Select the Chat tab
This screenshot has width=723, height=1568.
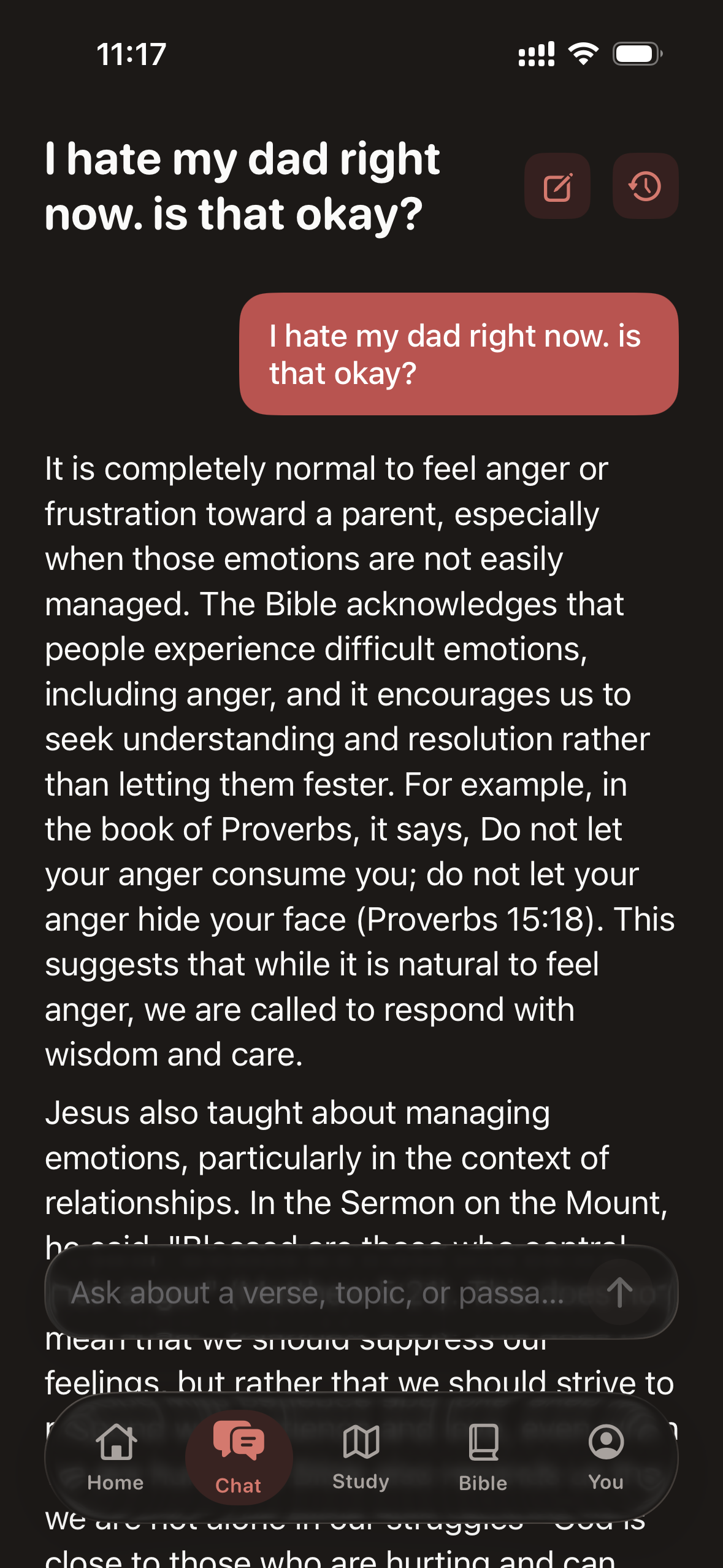point(239,1458)
